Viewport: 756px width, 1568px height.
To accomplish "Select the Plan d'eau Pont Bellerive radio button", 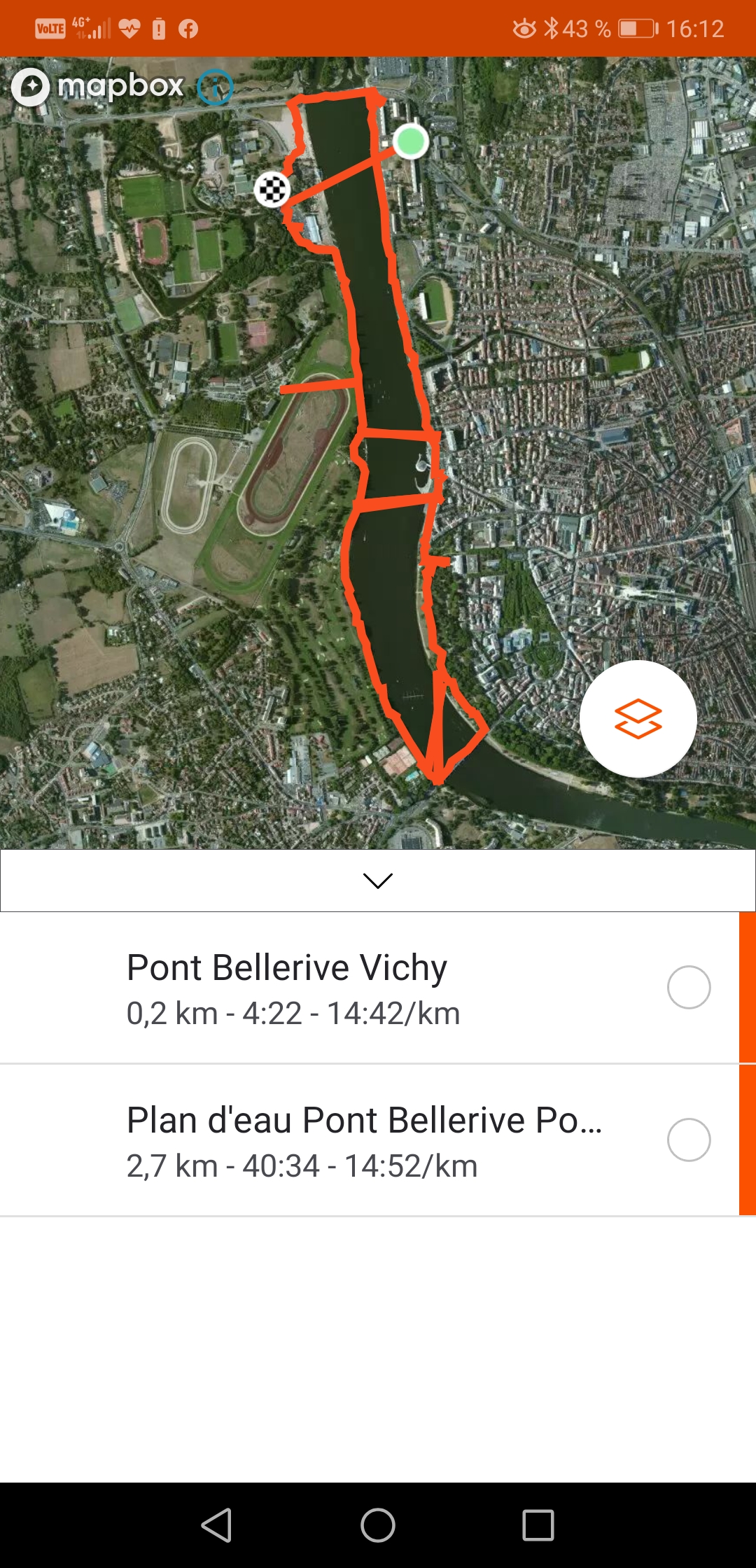I will [689, 1140].
